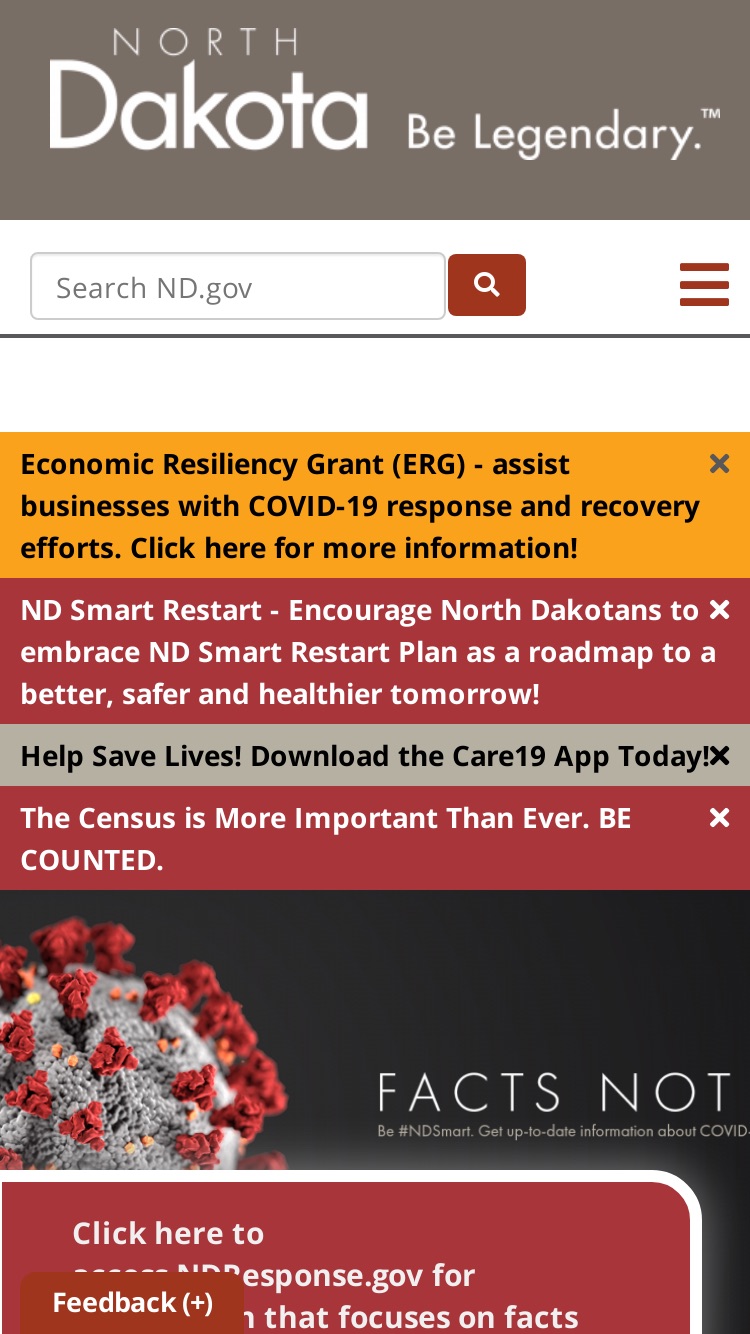Open the Census BE COUNTED alert

click(326, 839)
